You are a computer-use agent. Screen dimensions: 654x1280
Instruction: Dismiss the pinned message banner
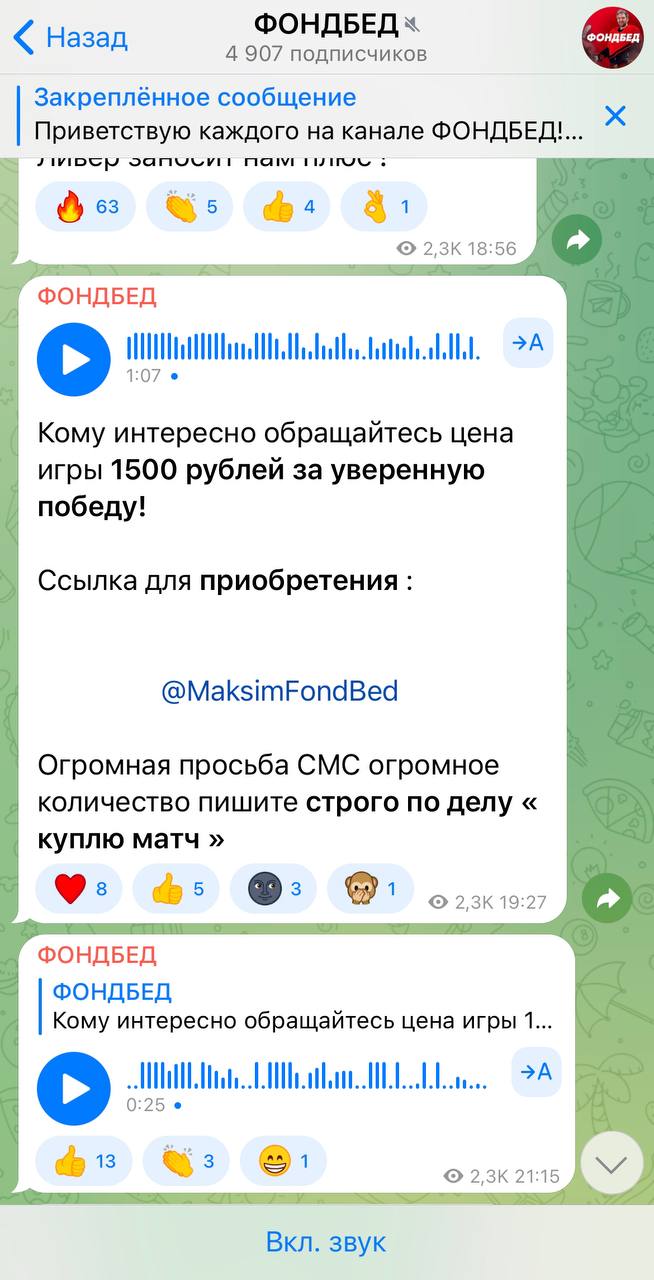[x=616, y=115]
